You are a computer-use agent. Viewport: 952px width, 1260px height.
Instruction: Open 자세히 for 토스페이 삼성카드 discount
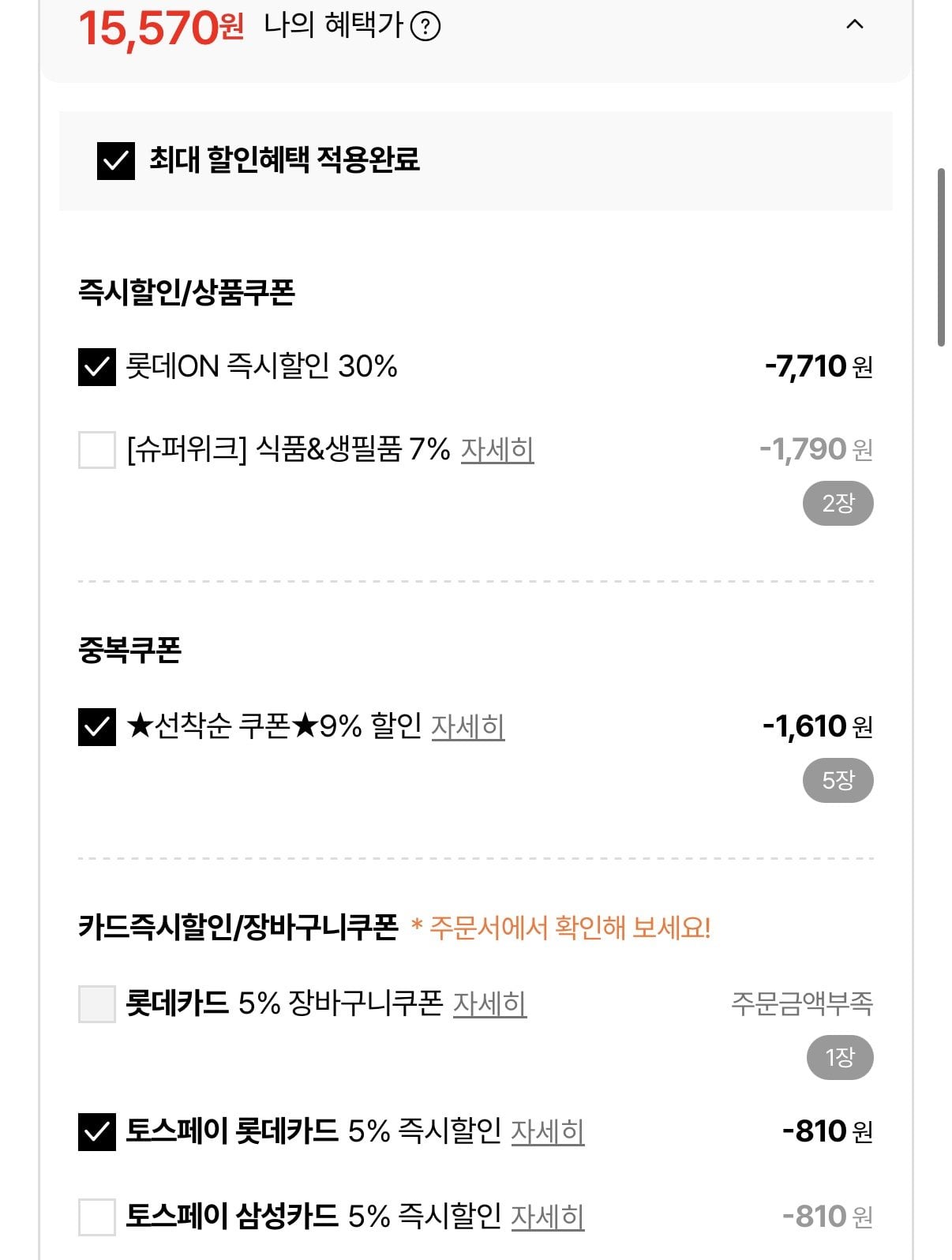pos(548,1218)
